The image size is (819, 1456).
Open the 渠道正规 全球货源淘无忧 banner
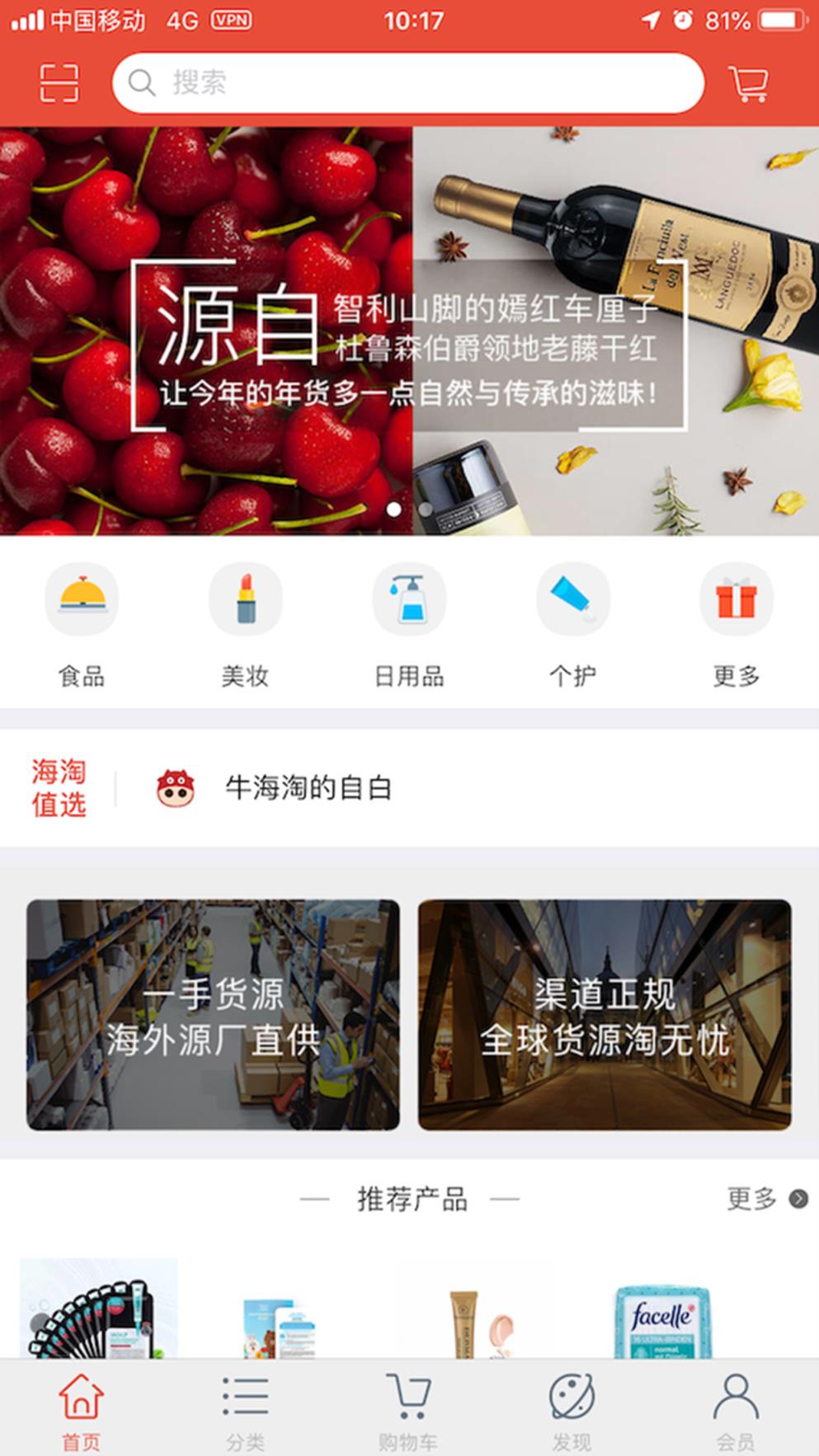[x=605, y=1016]
